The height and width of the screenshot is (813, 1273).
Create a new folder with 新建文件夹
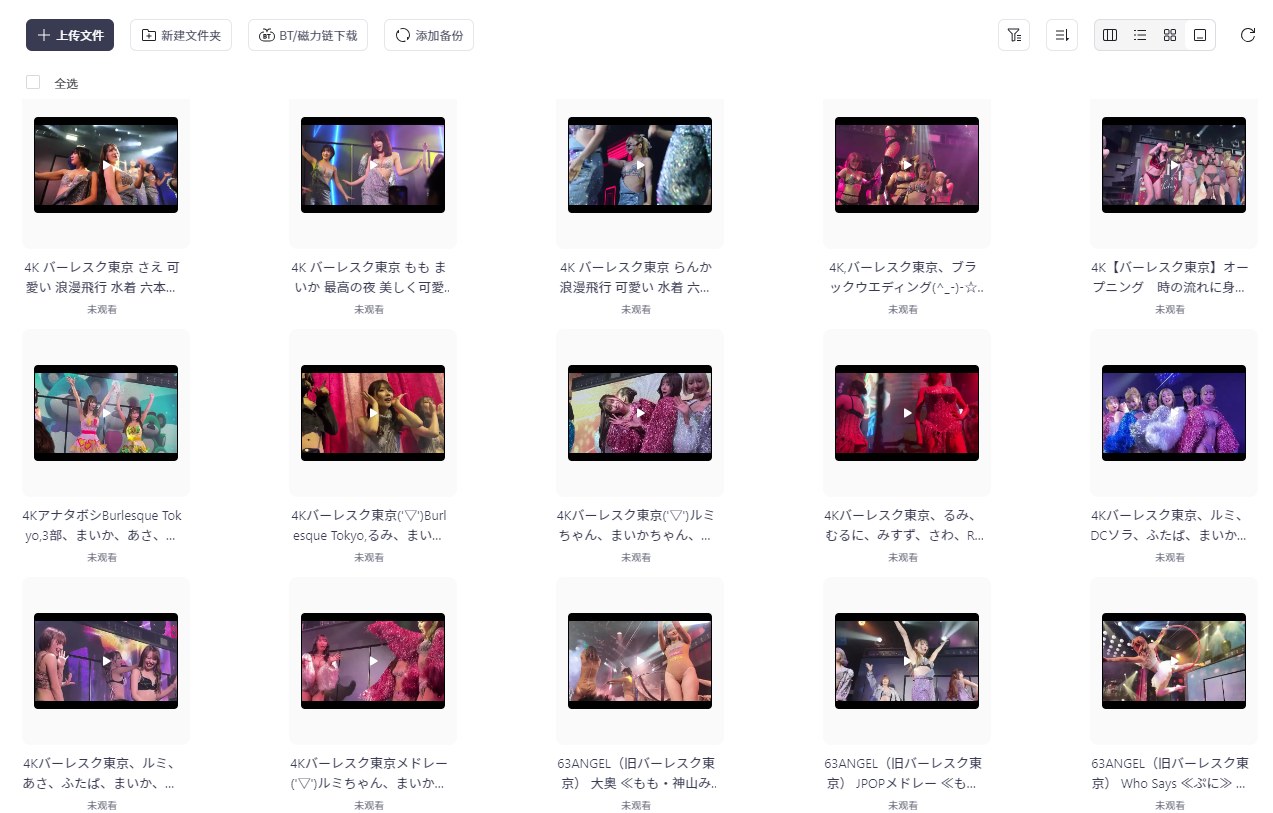[181, 35]
